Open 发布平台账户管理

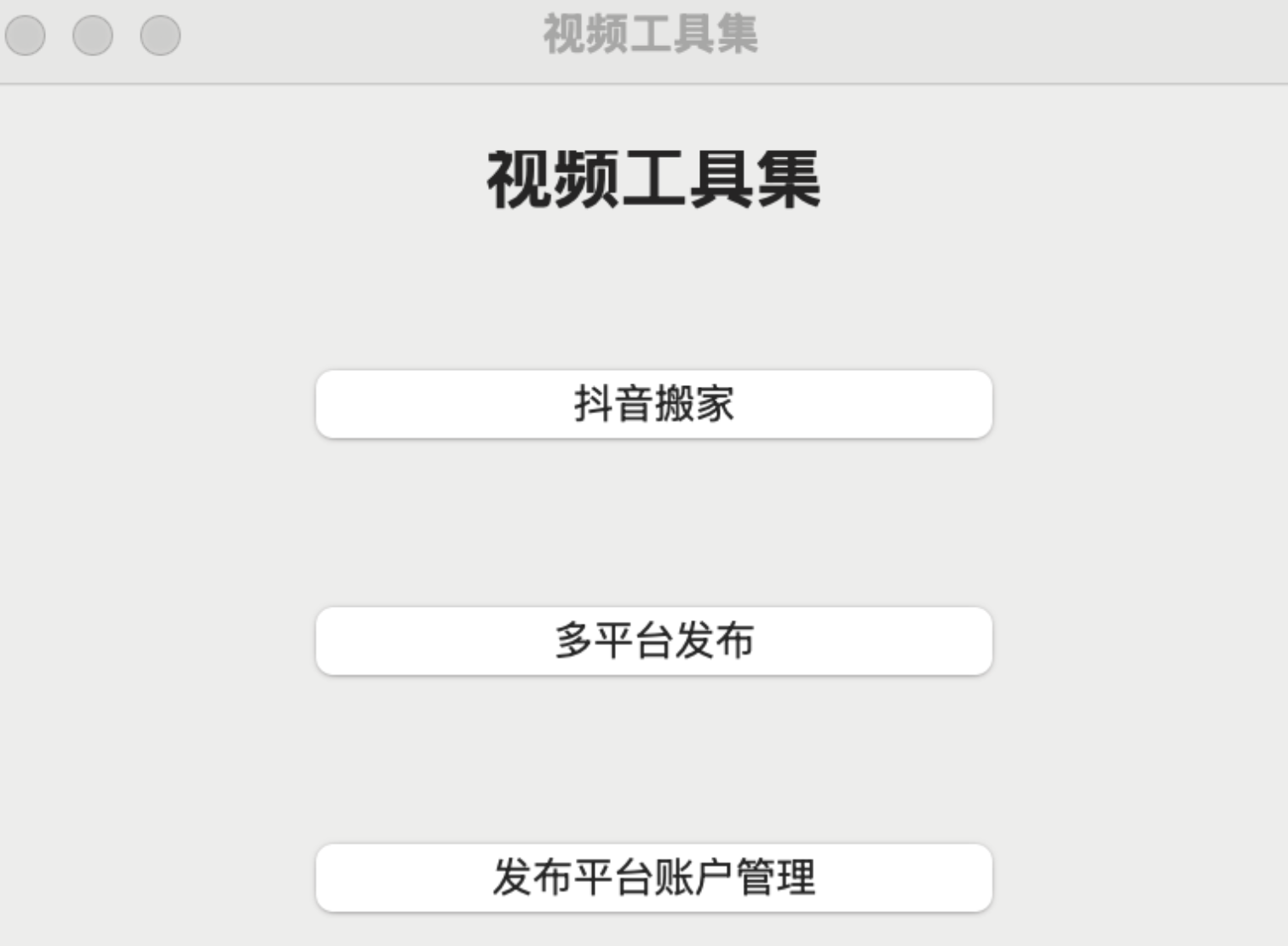click(x=653, y=878)
